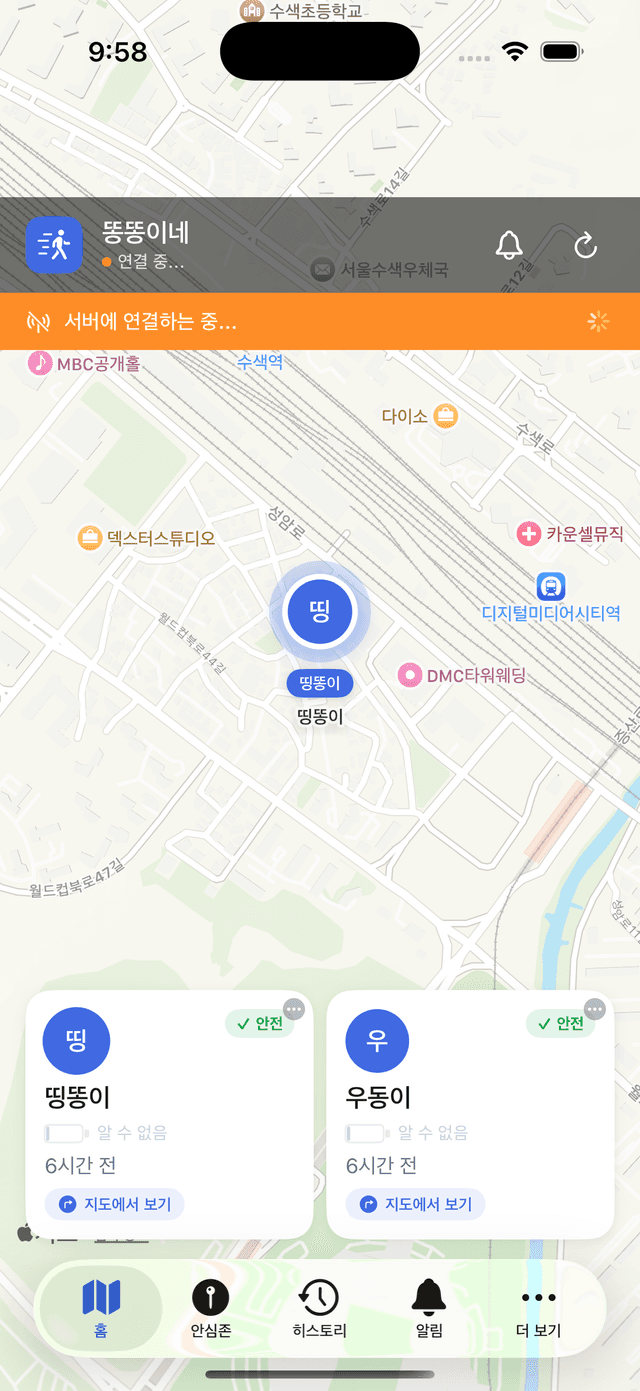
Task: Open more options on 우동이 card
Action: coord(595,1009)
